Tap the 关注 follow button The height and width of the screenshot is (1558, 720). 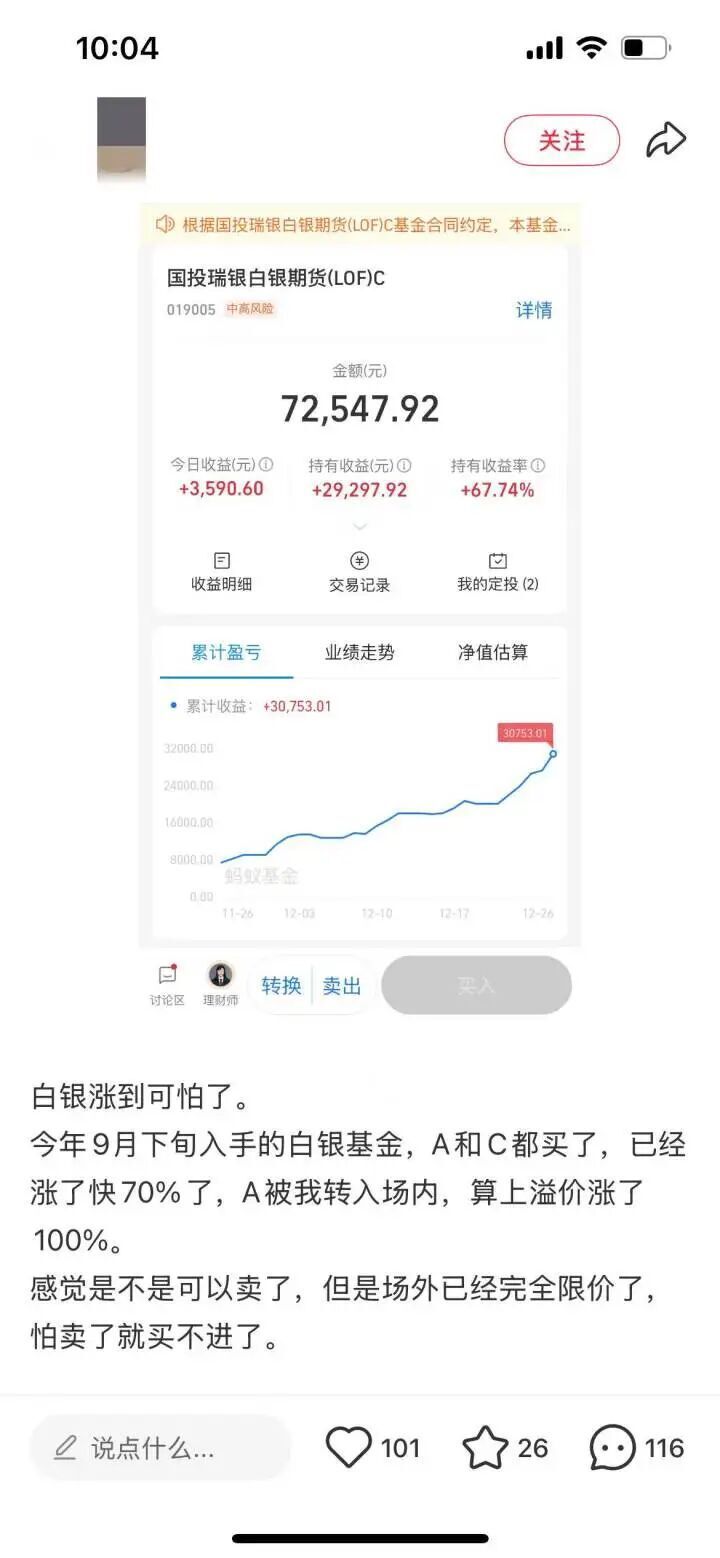561,141
